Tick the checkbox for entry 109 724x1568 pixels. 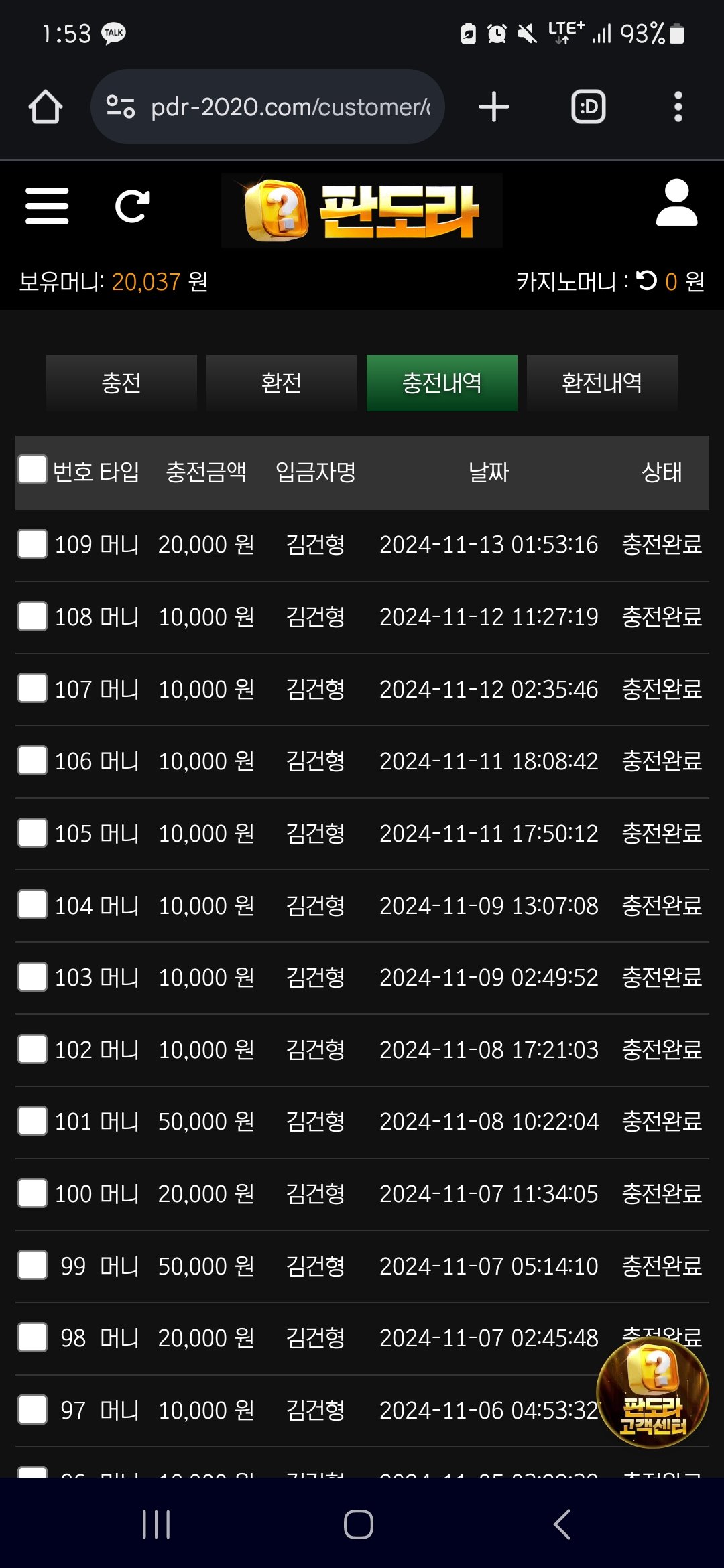[x=32, y=543]
